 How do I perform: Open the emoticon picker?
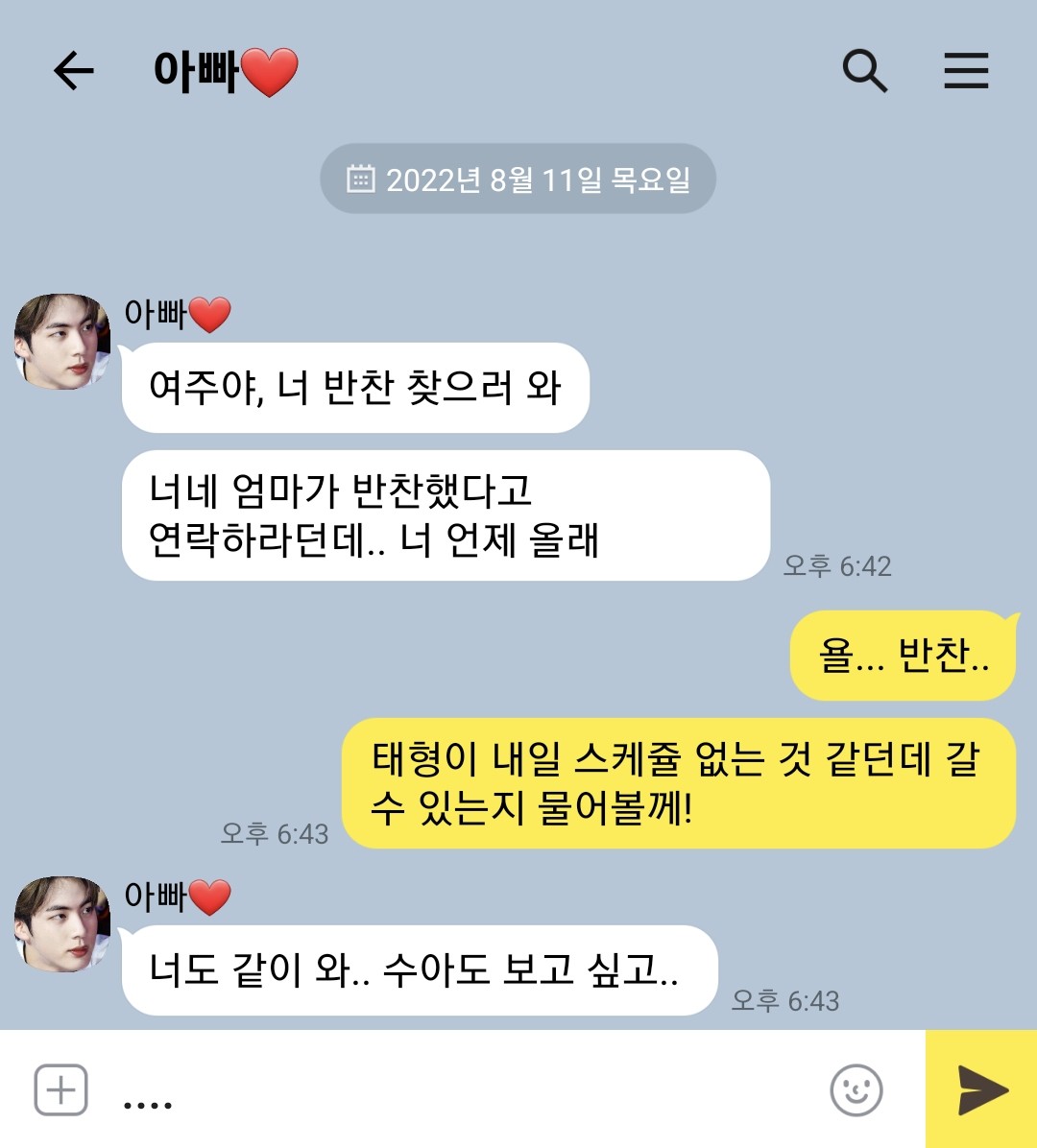coord(856,1090)
